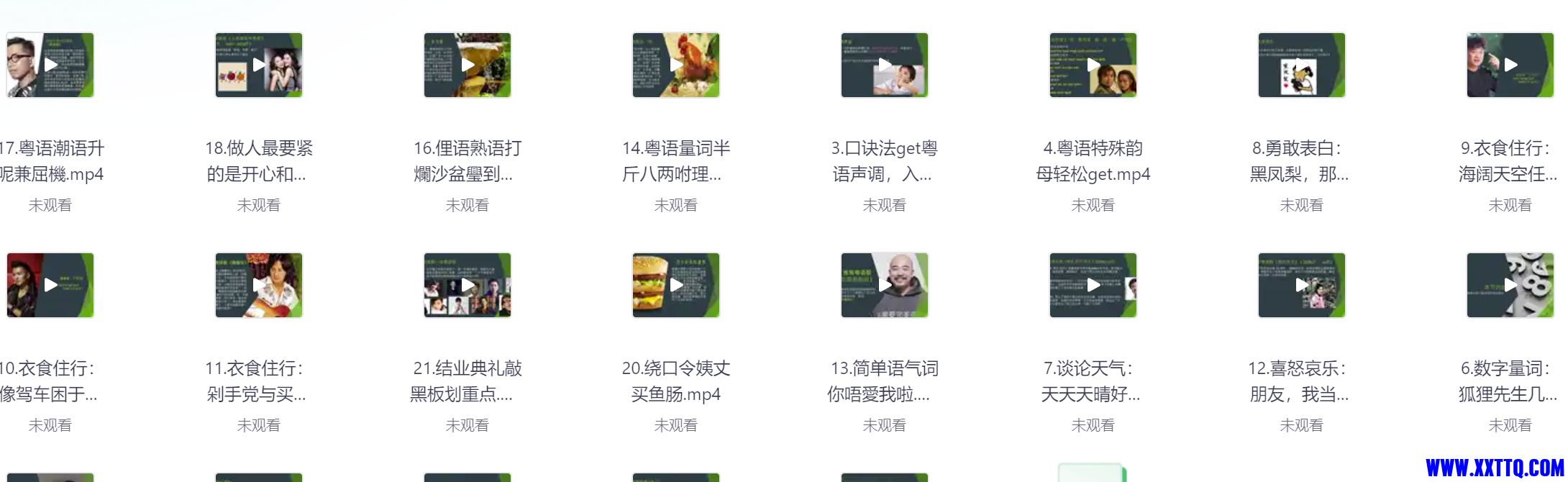Play video 9.衣食住行：海阔天空任...

point(1510,65)
